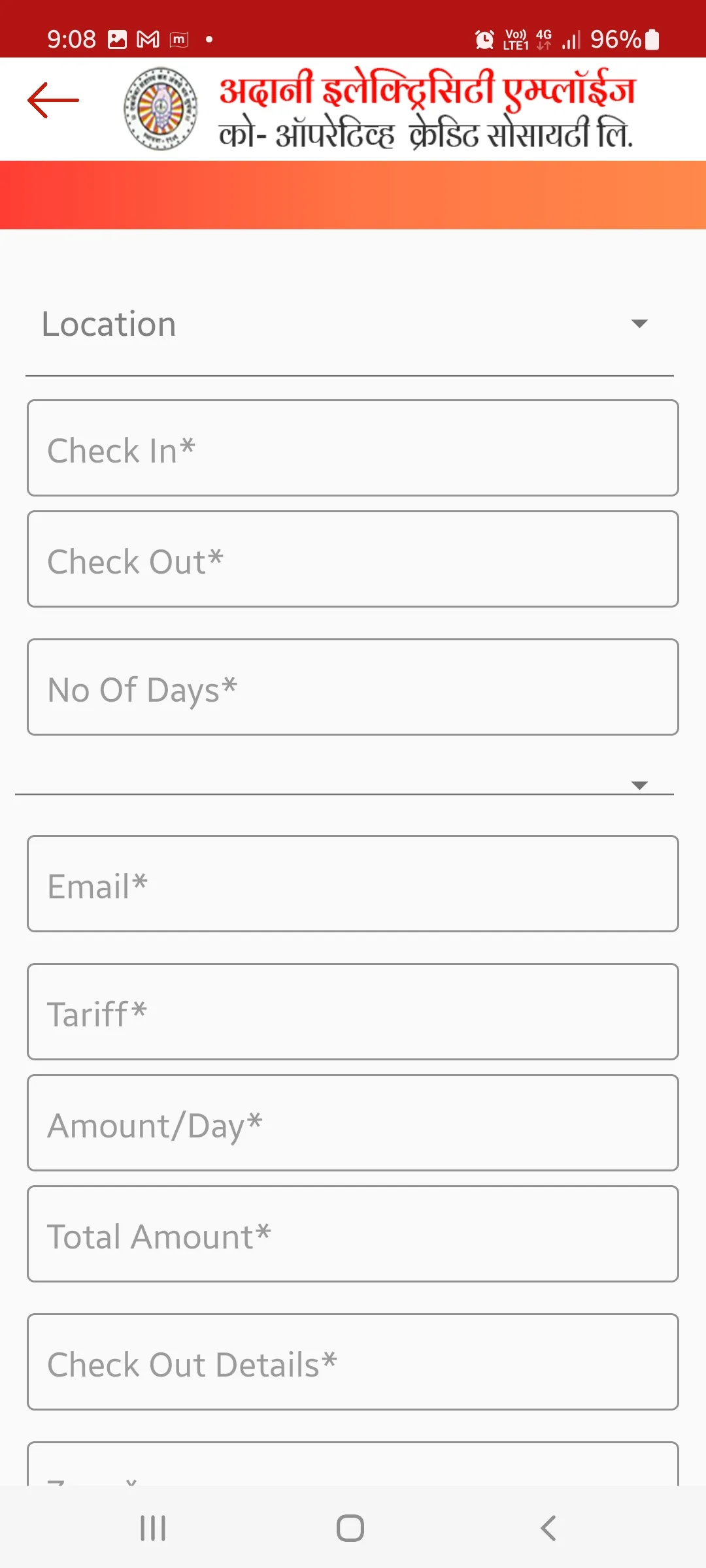
Task: Tap the battery indicator in status bar
Action: [x=650, y=39]
